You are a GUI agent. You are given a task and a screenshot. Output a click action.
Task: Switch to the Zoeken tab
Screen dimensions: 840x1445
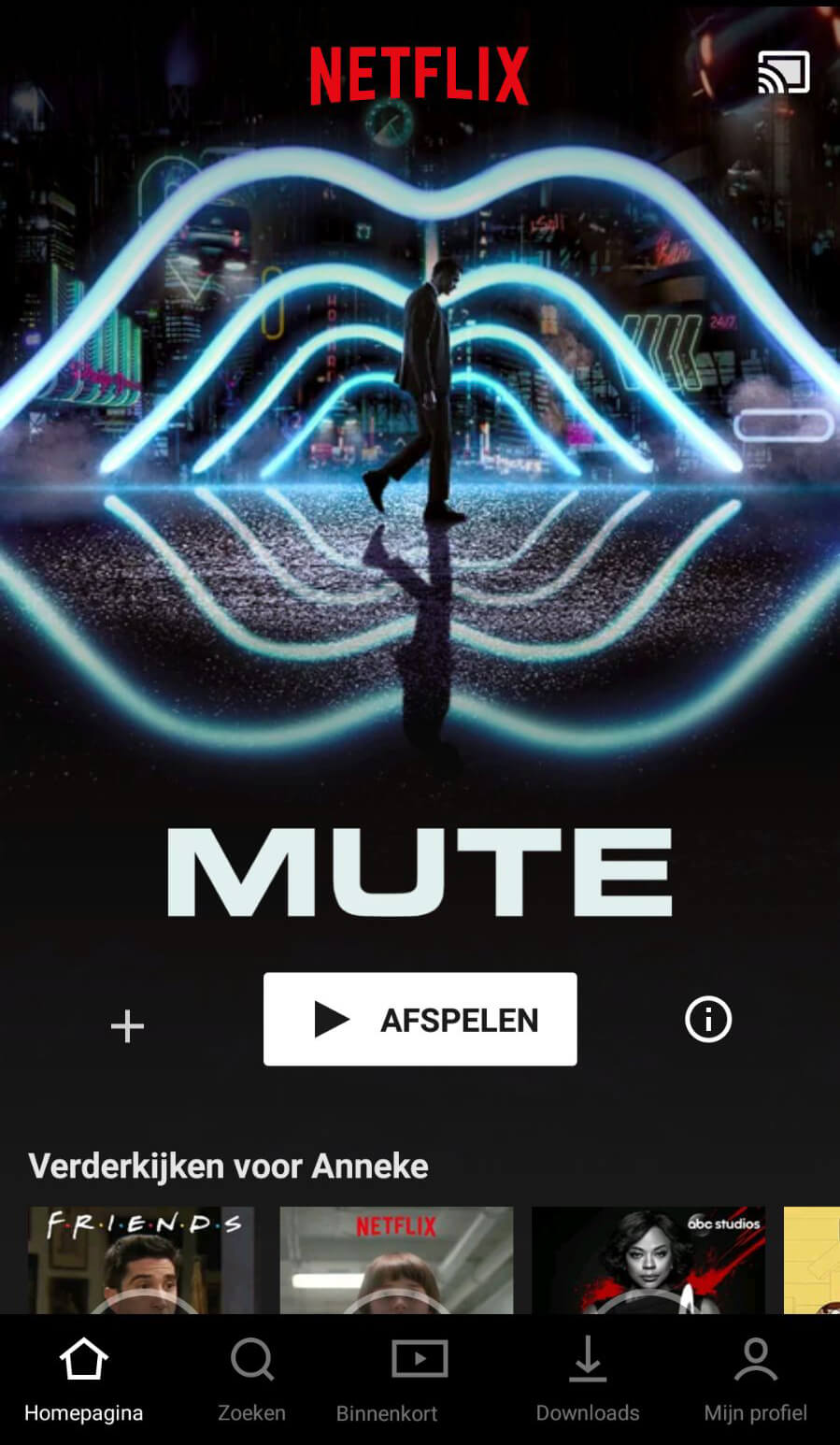point(251,1379)
